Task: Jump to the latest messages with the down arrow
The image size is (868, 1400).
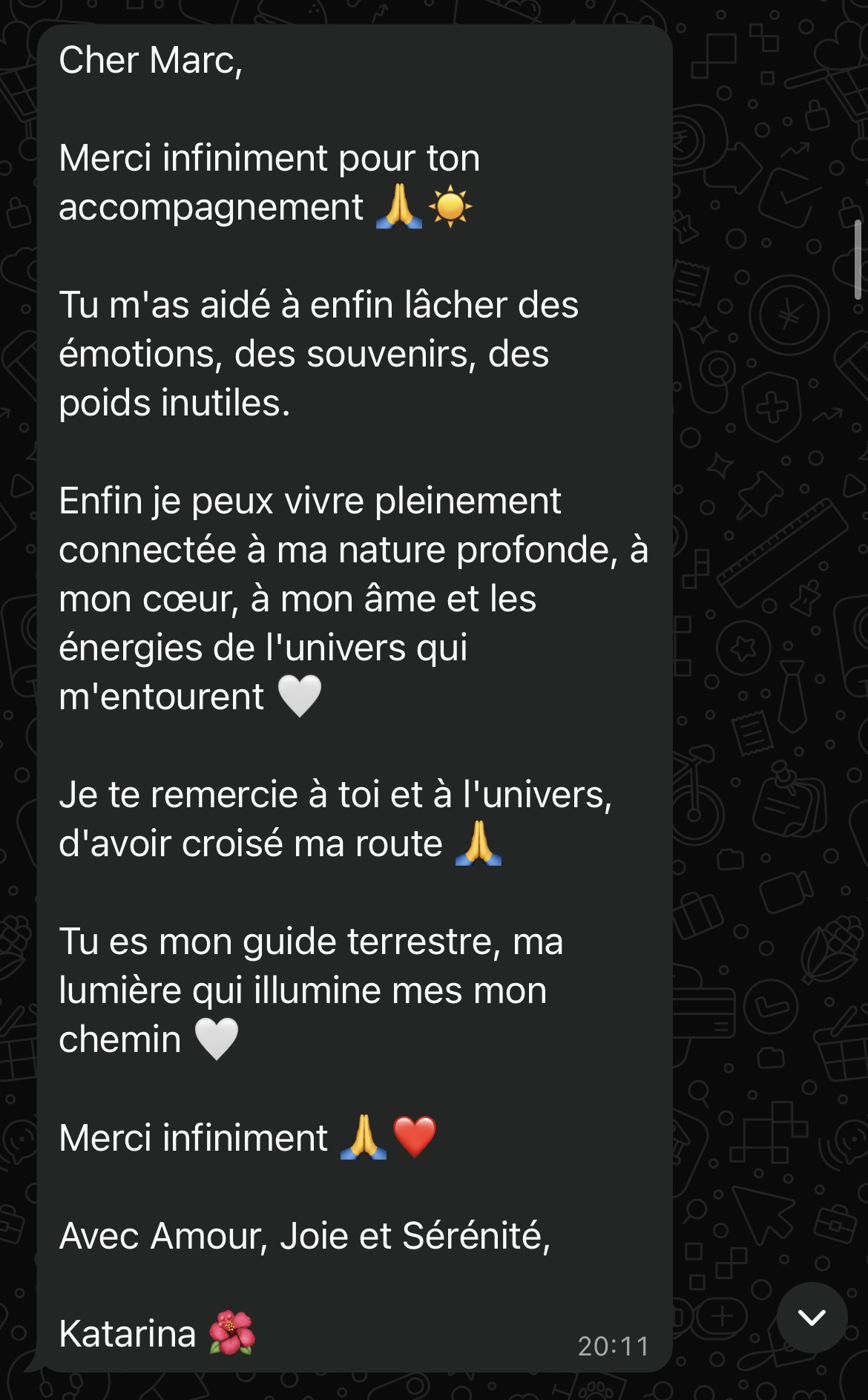Action: click(x=812, y=1317)
